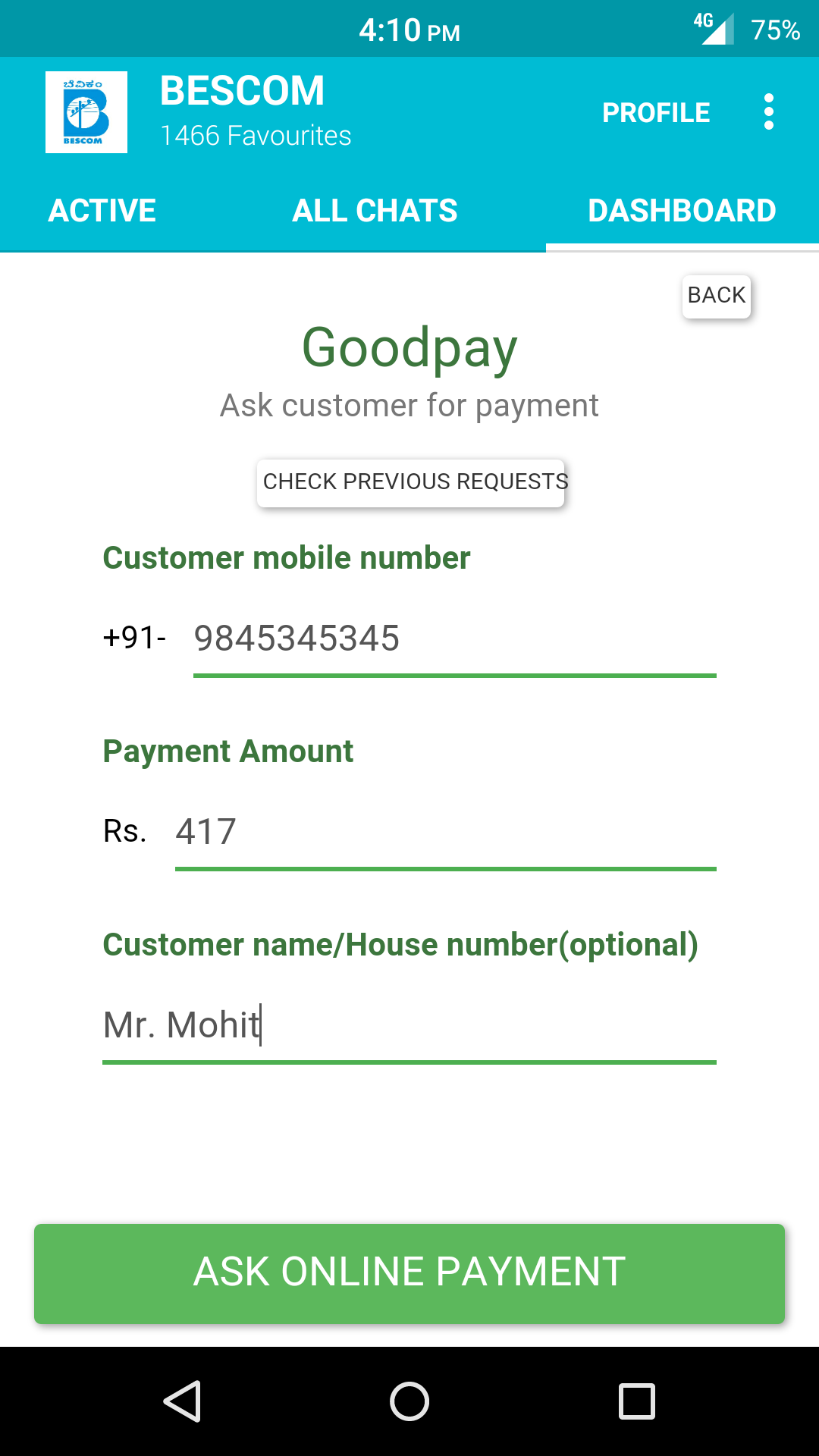The height and width of the screenshot is (1456, 819).
Task: Check previous payment requests
Action: pyautogui.click(x=411, y=482)
